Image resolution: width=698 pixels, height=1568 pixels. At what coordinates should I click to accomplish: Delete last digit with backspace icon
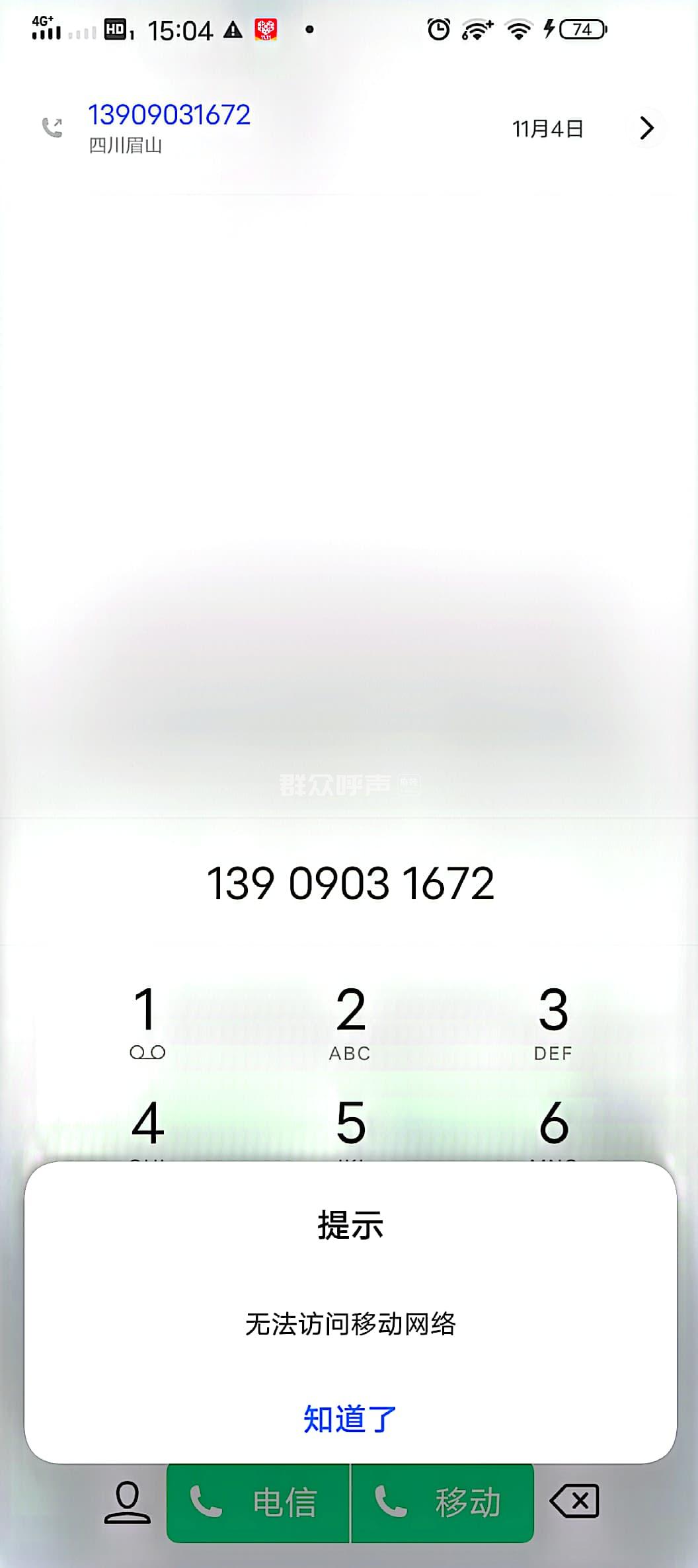point(574,1501)
